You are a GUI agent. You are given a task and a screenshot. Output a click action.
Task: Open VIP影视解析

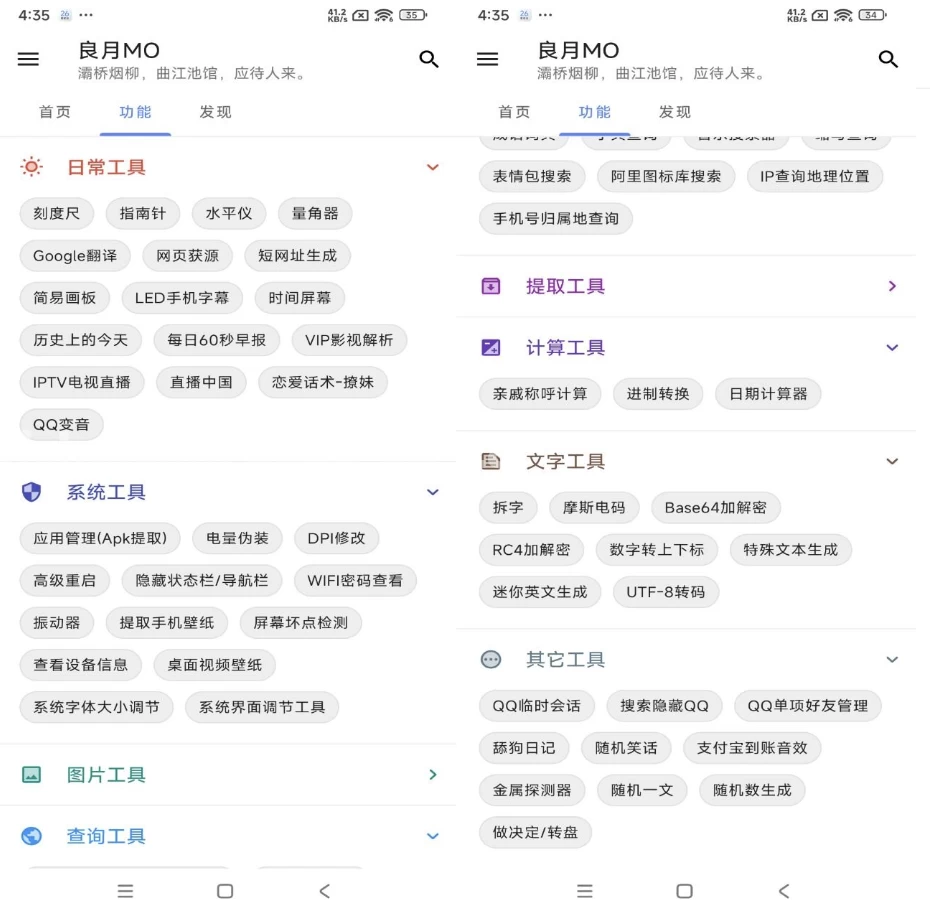[349, 340]
